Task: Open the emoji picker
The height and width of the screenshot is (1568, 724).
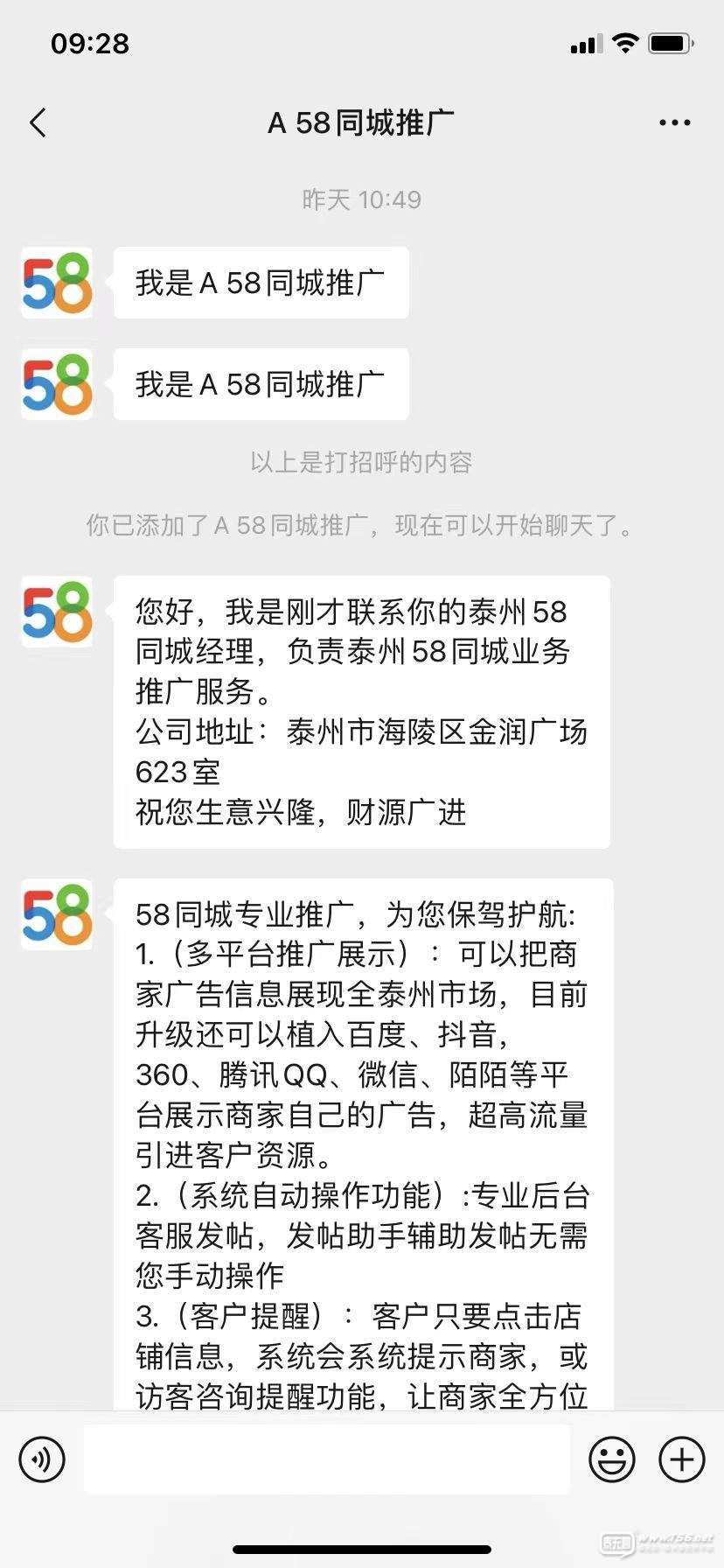Action: [x=611, y=1459]
